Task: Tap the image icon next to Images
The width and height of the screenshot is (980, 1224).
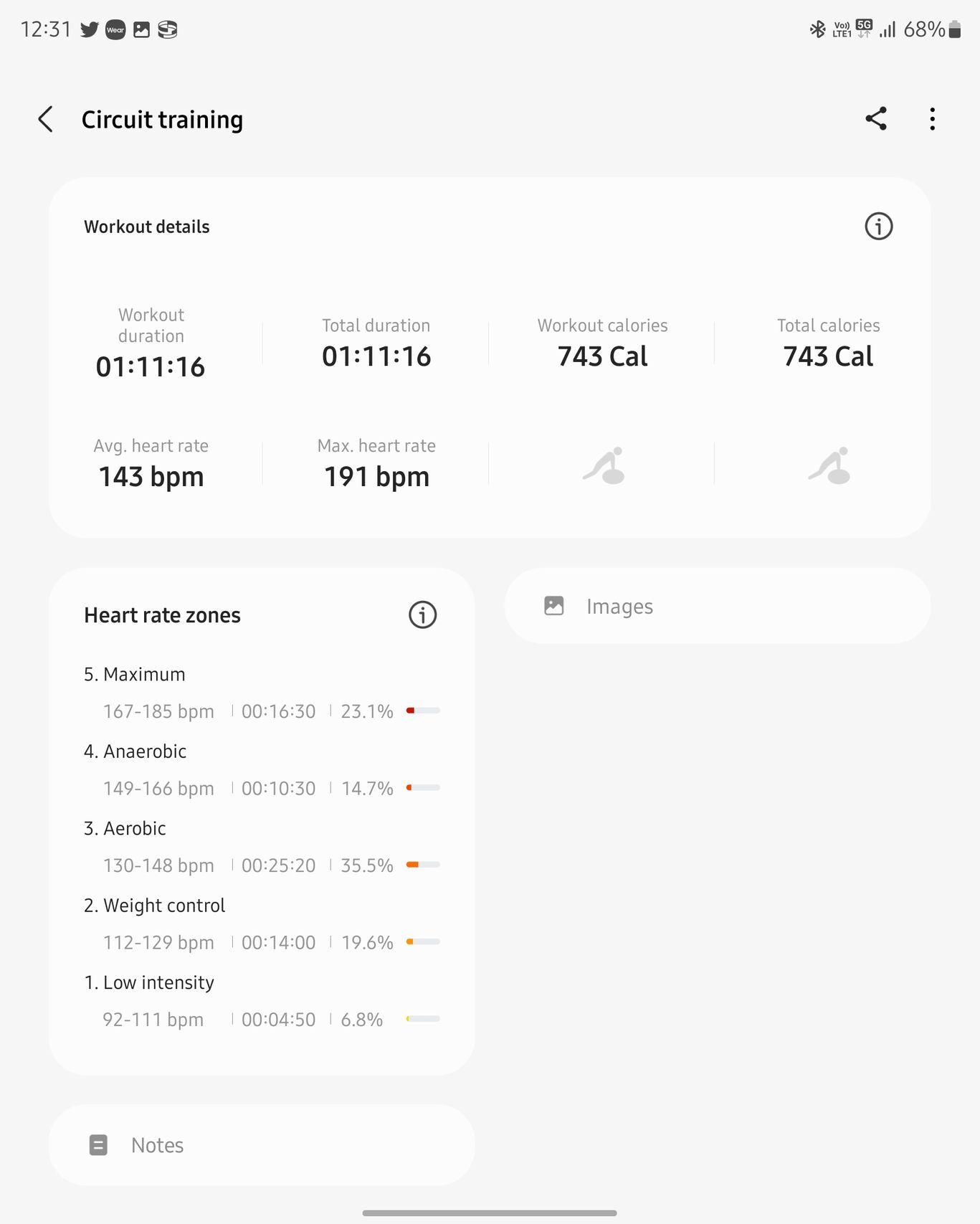Action: (553, 605)
